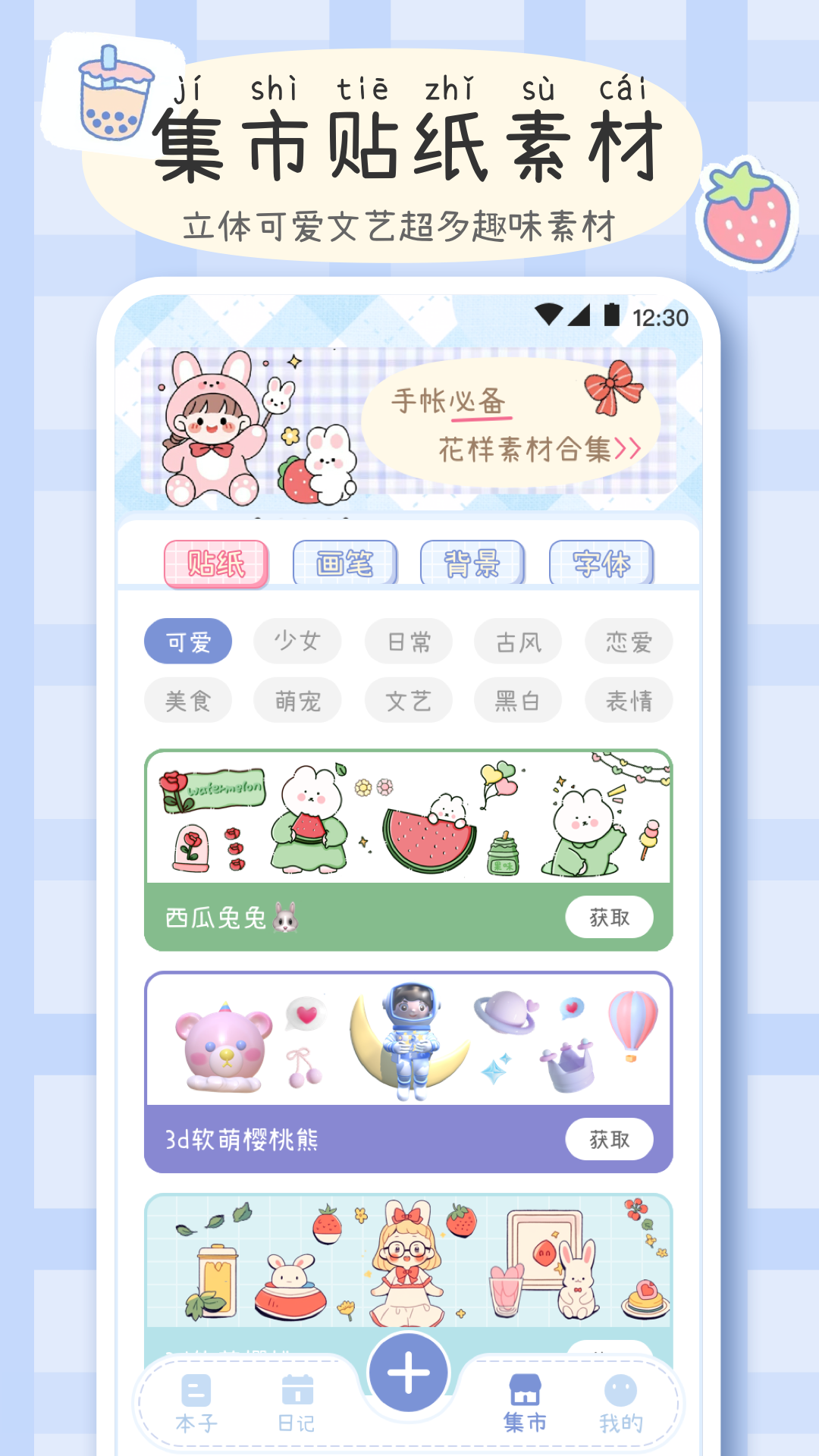Open the 萌宠 pet category chip
The height and width of the screenshot is (1456, 819).
click(298, 700)
